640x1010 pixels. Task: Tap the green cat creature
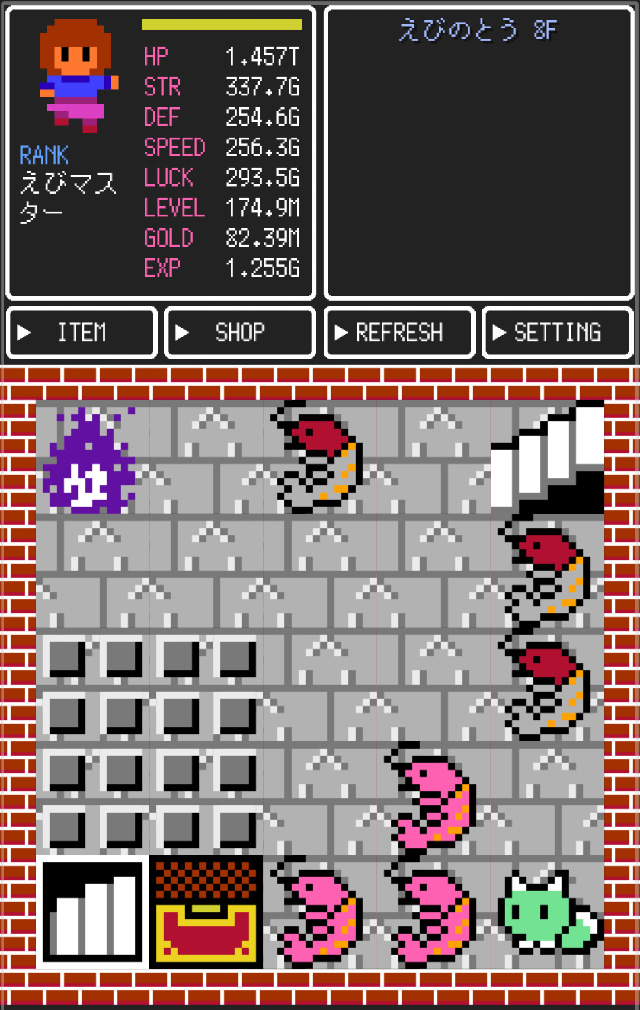tap(547, 912)
